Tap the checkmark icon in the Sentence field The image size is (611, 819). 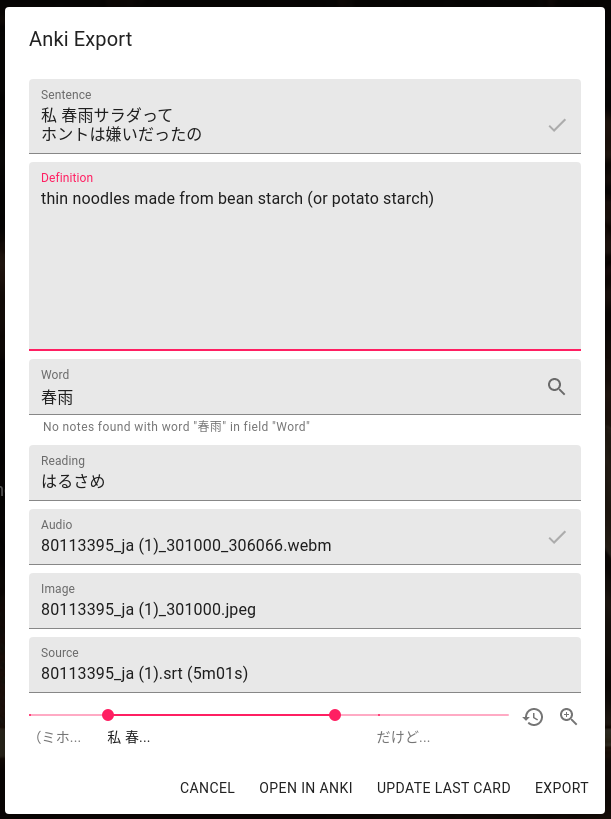pyautogui.click(x=557, y=125)
